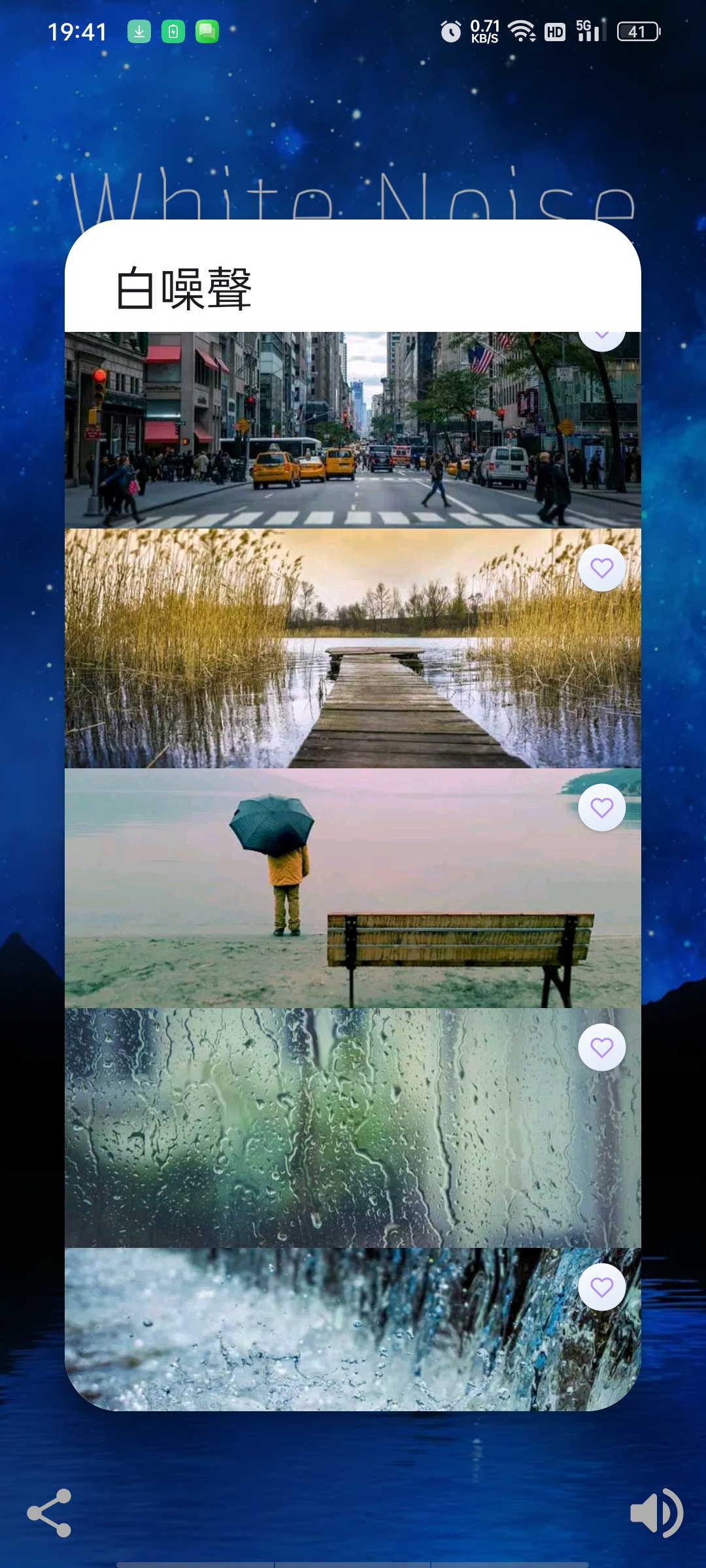Open the rain on window glass sound card
This screenshot has height=1568, width=706.
(353, 1128)
